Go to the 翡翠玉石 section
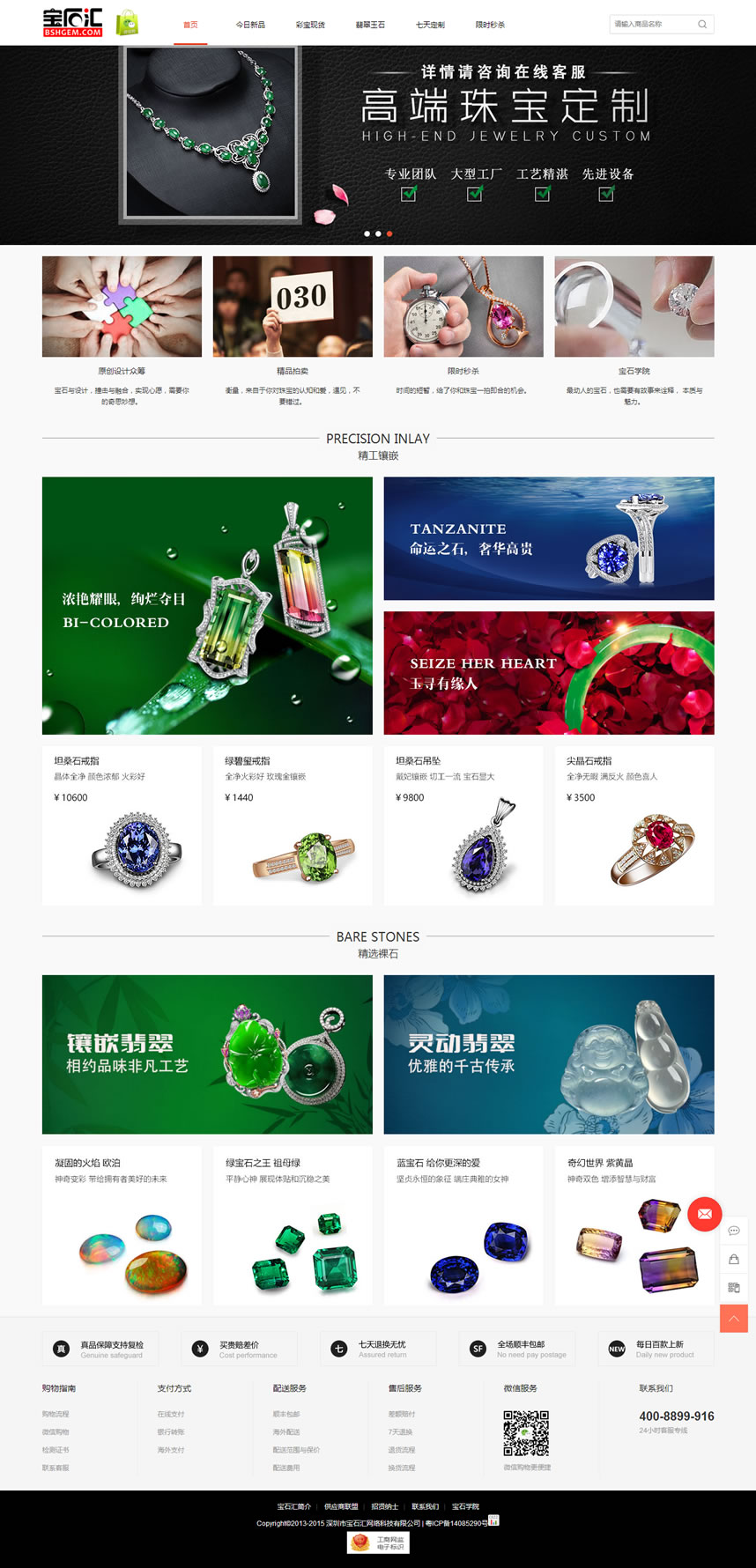756x1568 pixels. (x=370, y=25)
